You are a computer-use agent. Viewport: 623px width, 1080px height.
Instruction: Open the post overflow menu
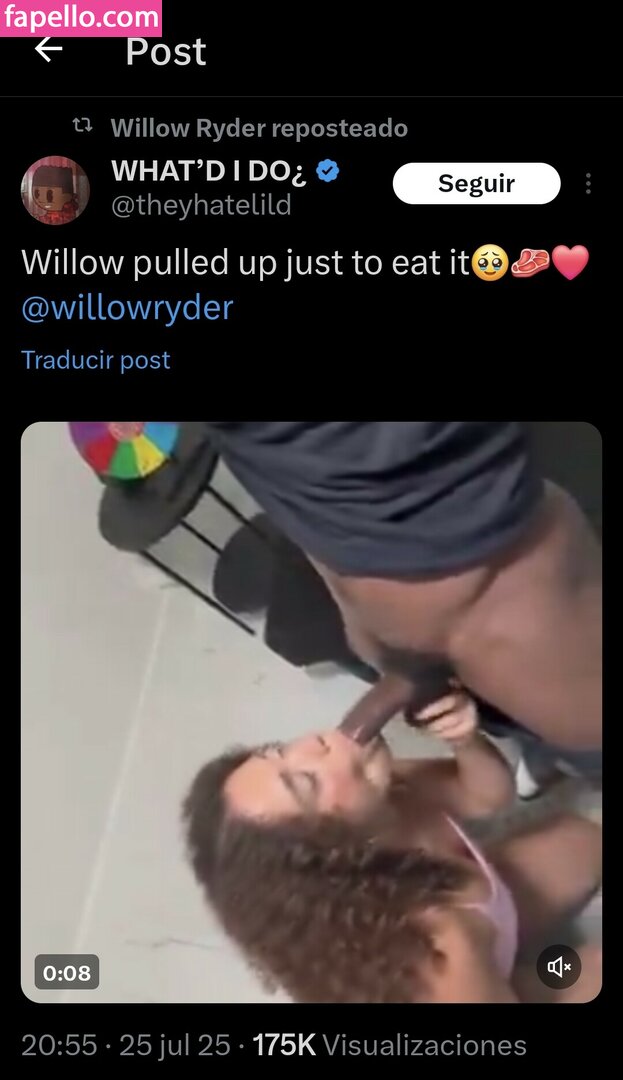[588, 184]
